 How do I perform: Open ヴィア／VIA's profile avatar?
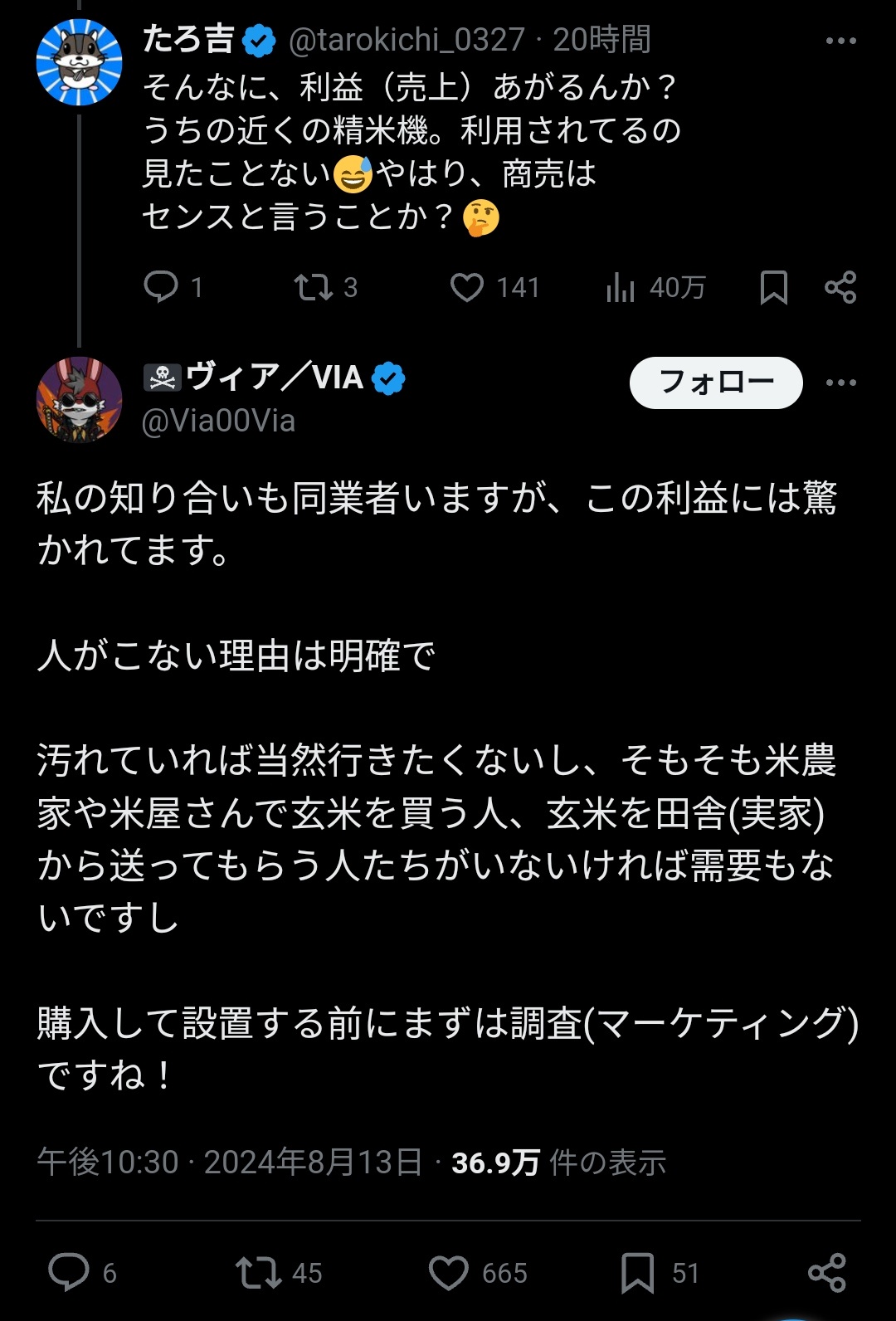[79, 400]
